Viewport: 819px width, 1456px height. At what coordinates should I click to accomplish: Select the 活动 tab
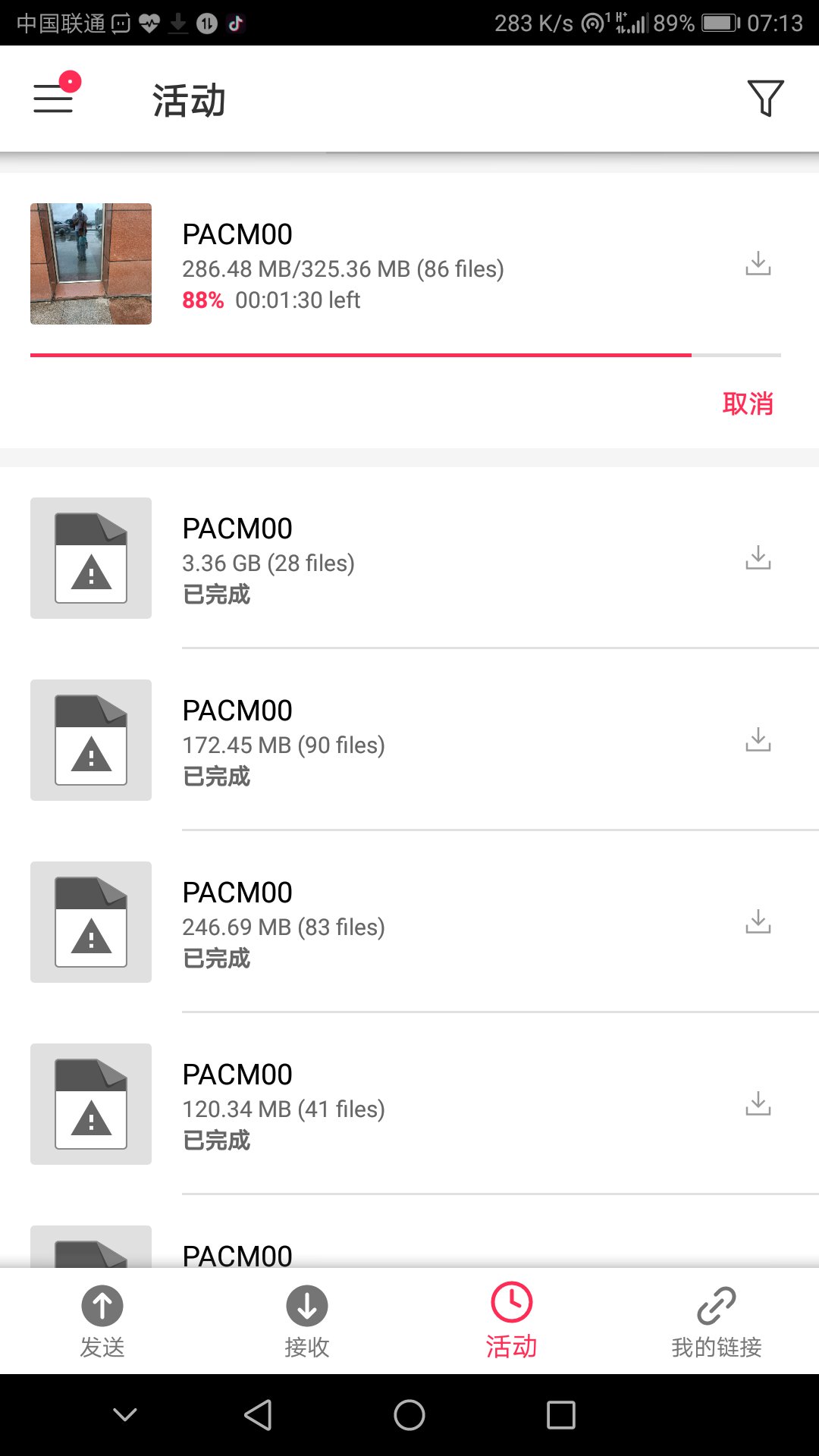[512, 1321]
